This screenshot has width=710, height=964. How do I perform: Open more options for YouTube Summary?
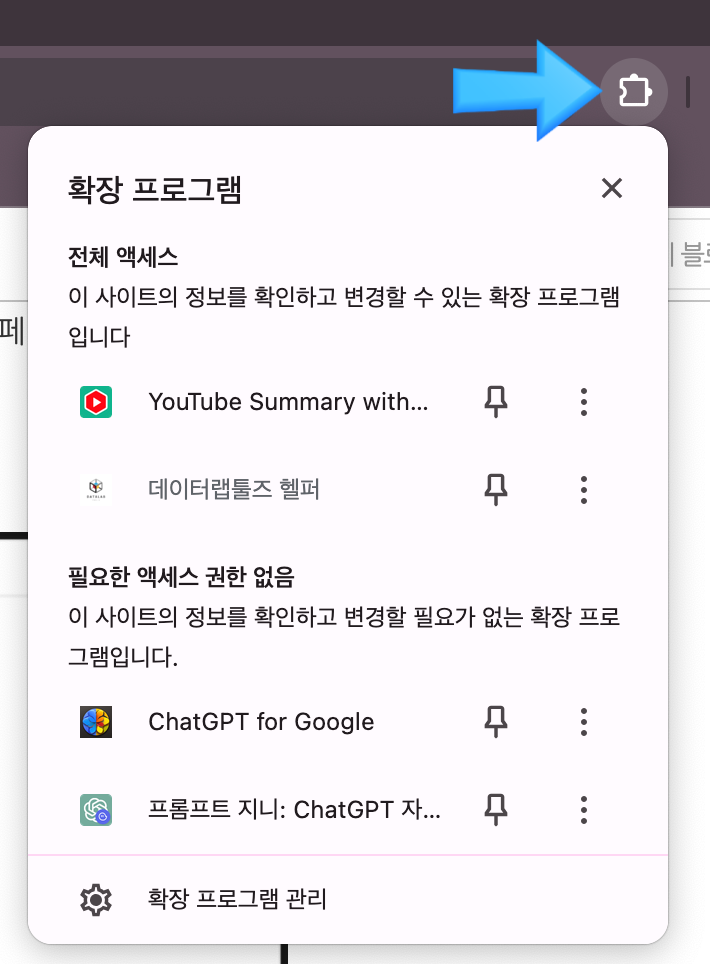point(584,402)
